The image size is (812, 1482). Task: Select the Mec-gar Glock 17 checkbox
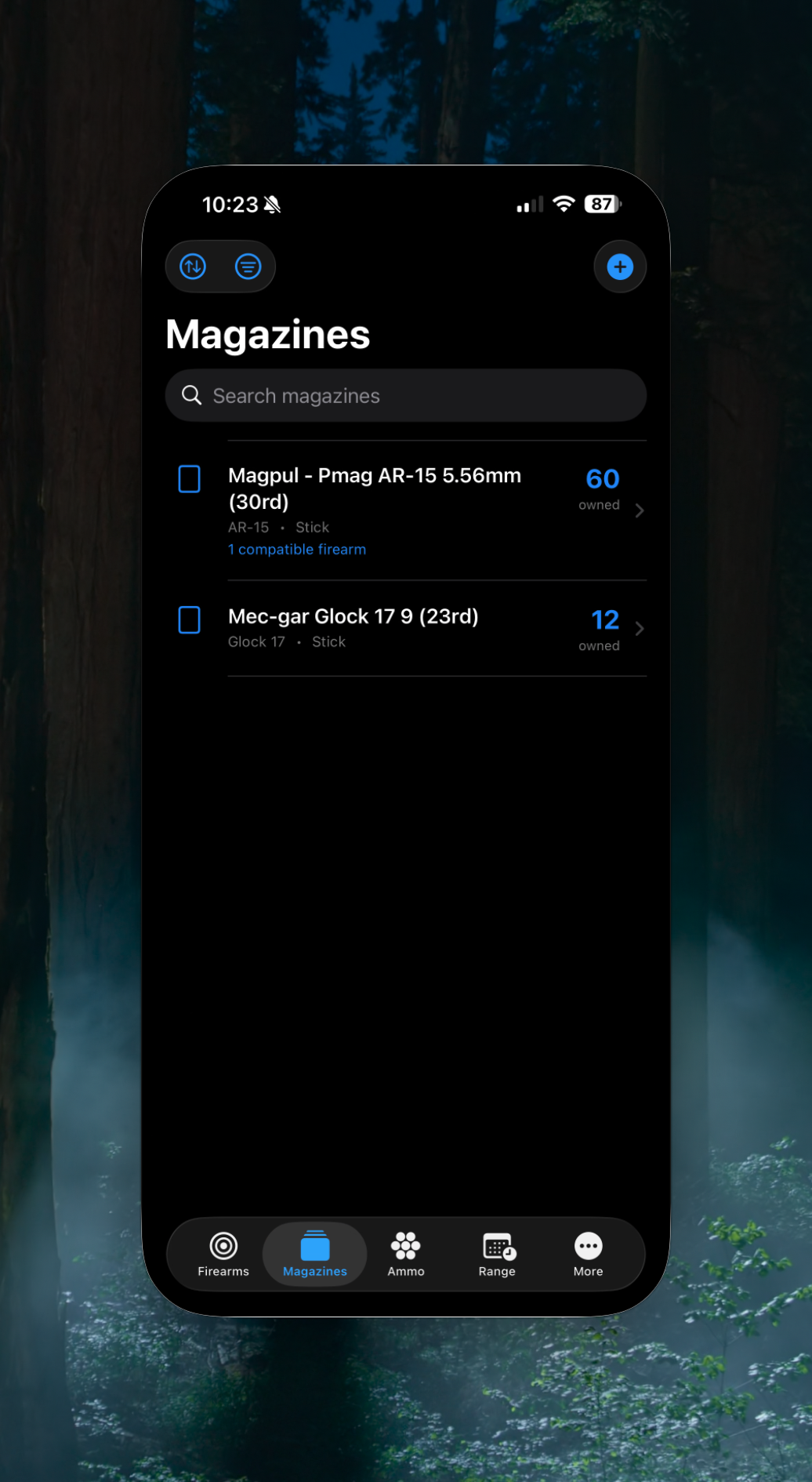[x=189, y=620]
